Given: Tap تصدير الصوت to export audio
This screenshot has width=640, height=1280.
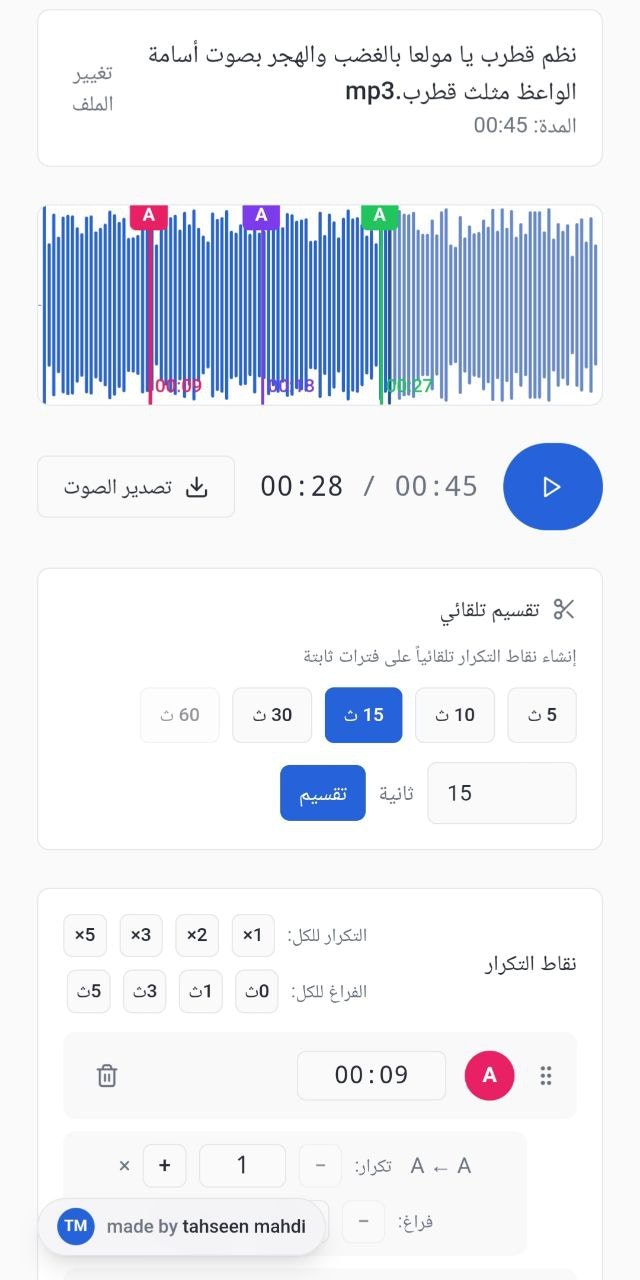Looking at the screenshot, I should pos(136,487).
